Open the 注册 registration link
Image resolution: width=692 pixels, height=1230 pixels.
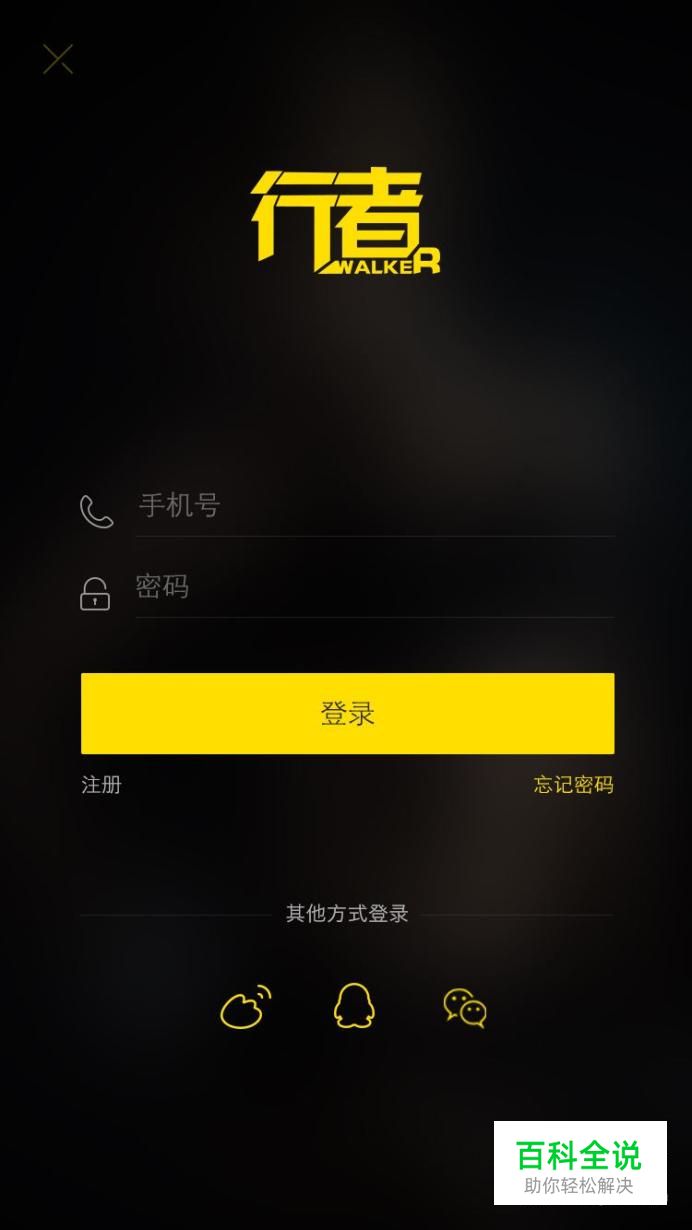tap(101, 785)
